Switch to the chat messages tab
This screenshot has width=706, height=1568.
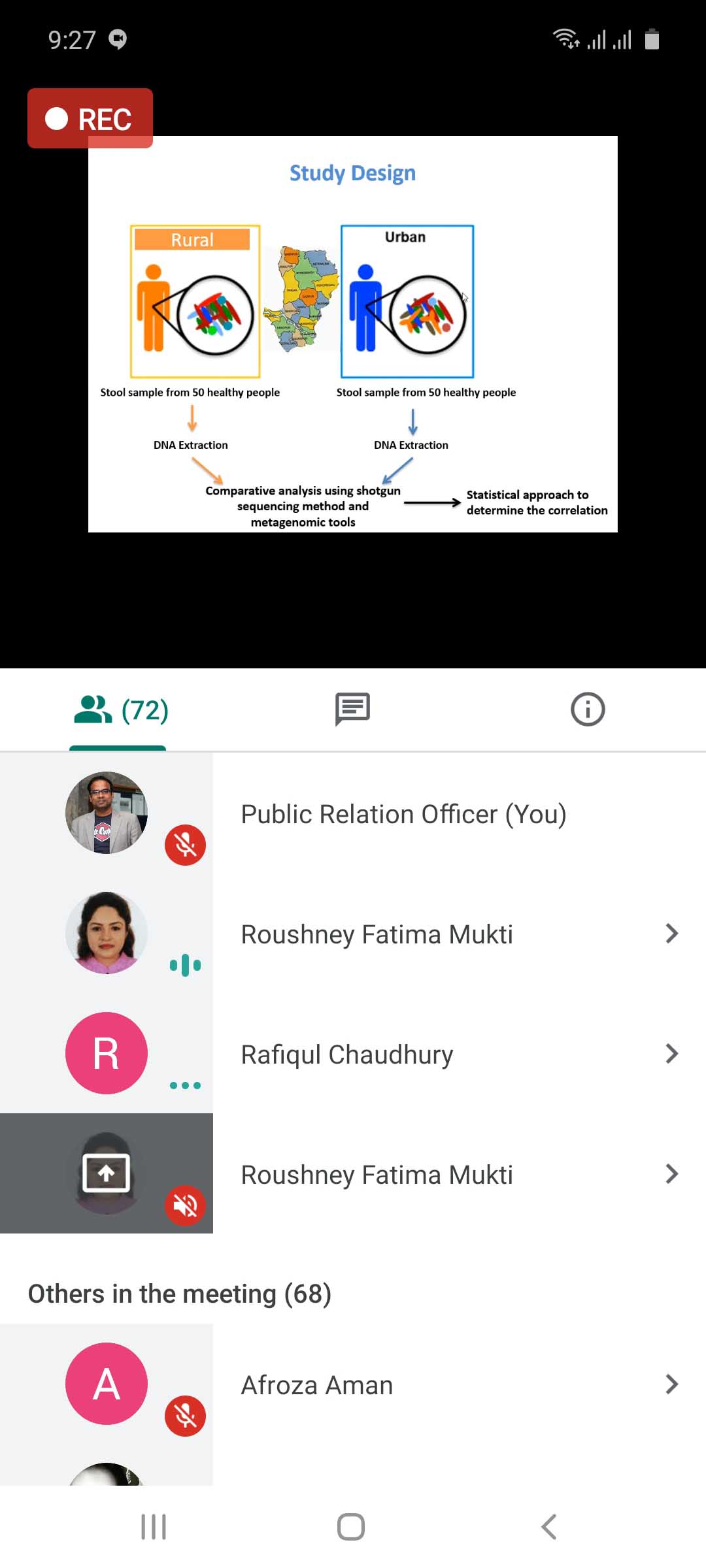[x=352, y=710]
